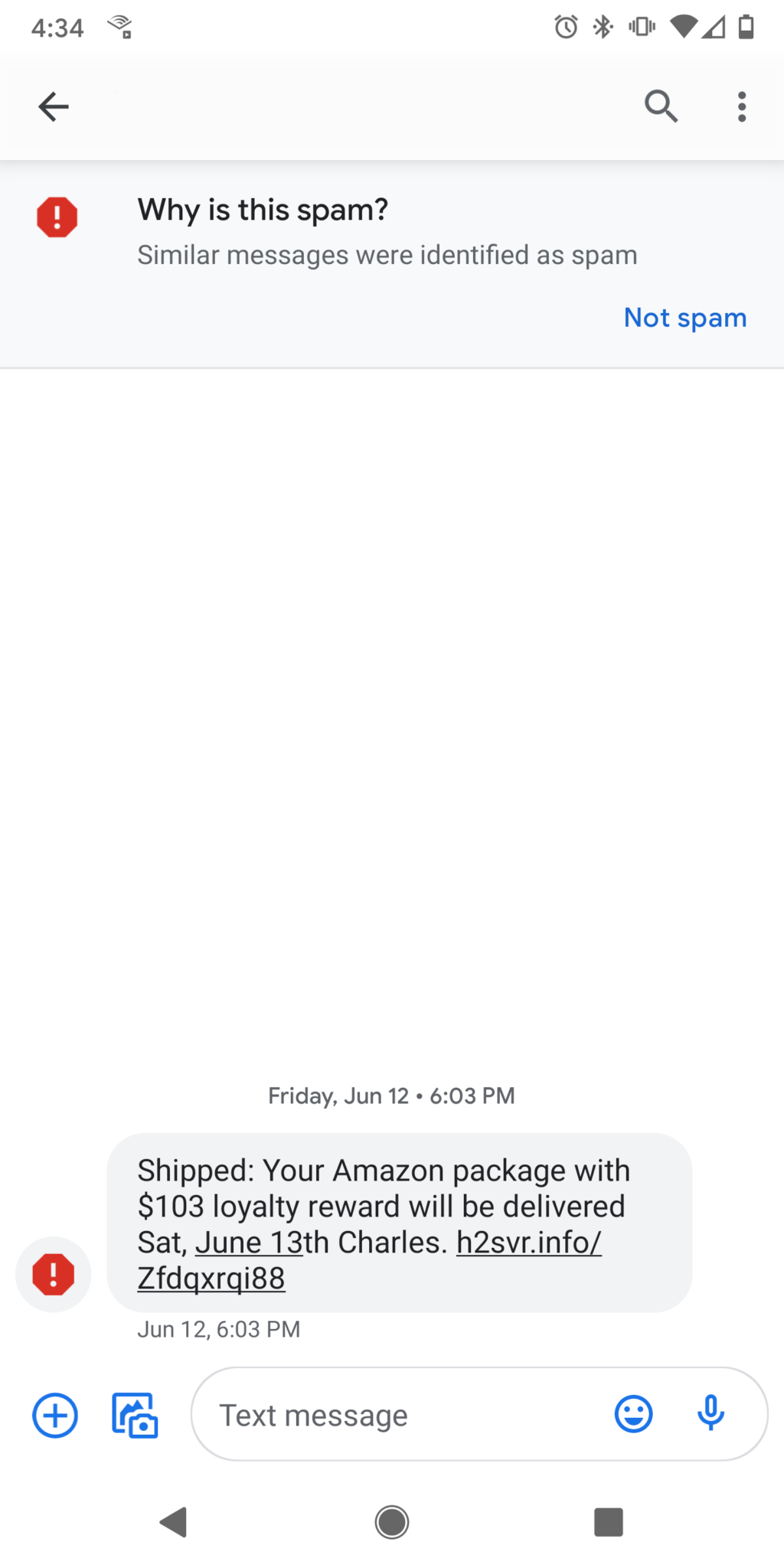Screen dimensions: 784x1568
Task: Open recent apps from the navigation bar
Action: point(609,1522)
